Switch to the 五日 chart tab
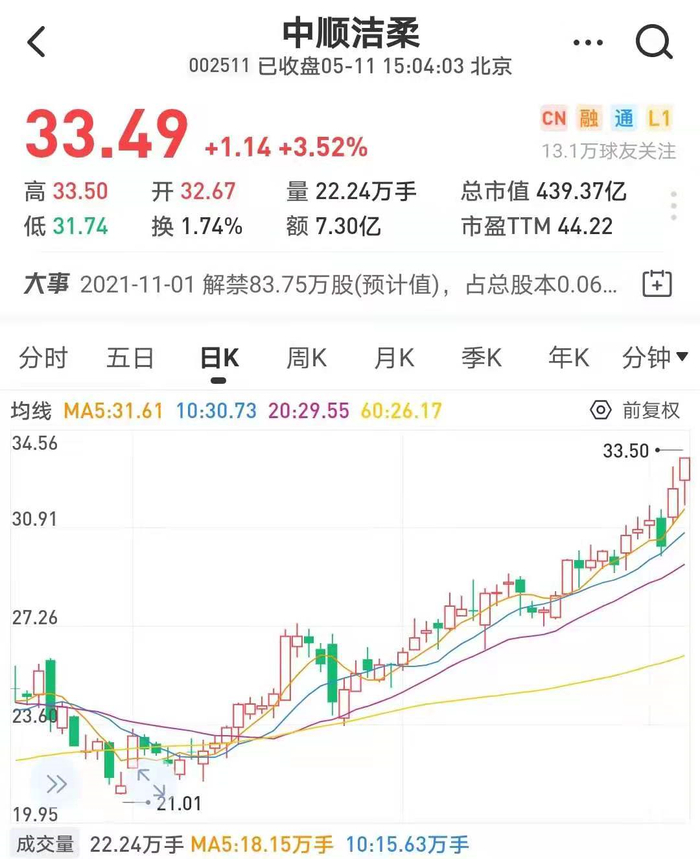Image resolution: width=700 pixels, height=859 pixels. tap(130, 357)
